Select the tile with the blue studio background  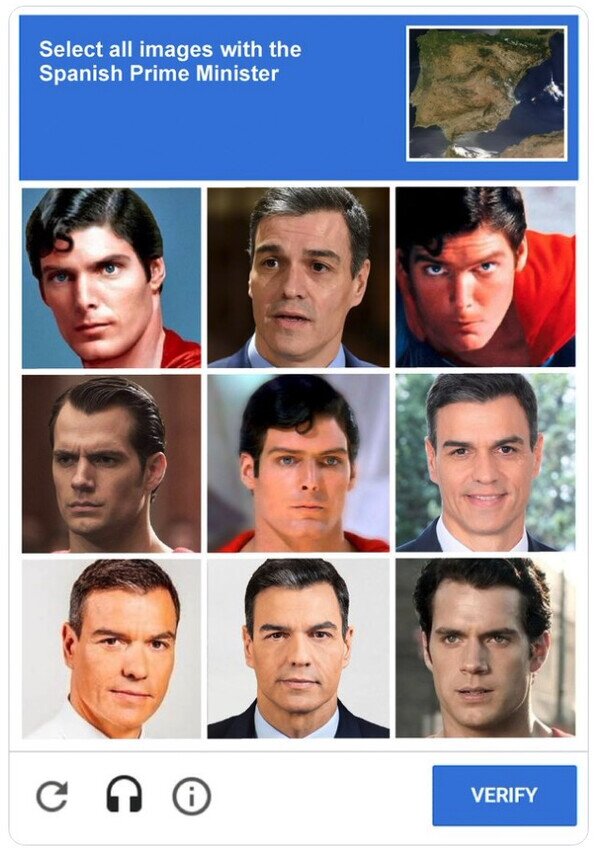(x=111, y=278)
